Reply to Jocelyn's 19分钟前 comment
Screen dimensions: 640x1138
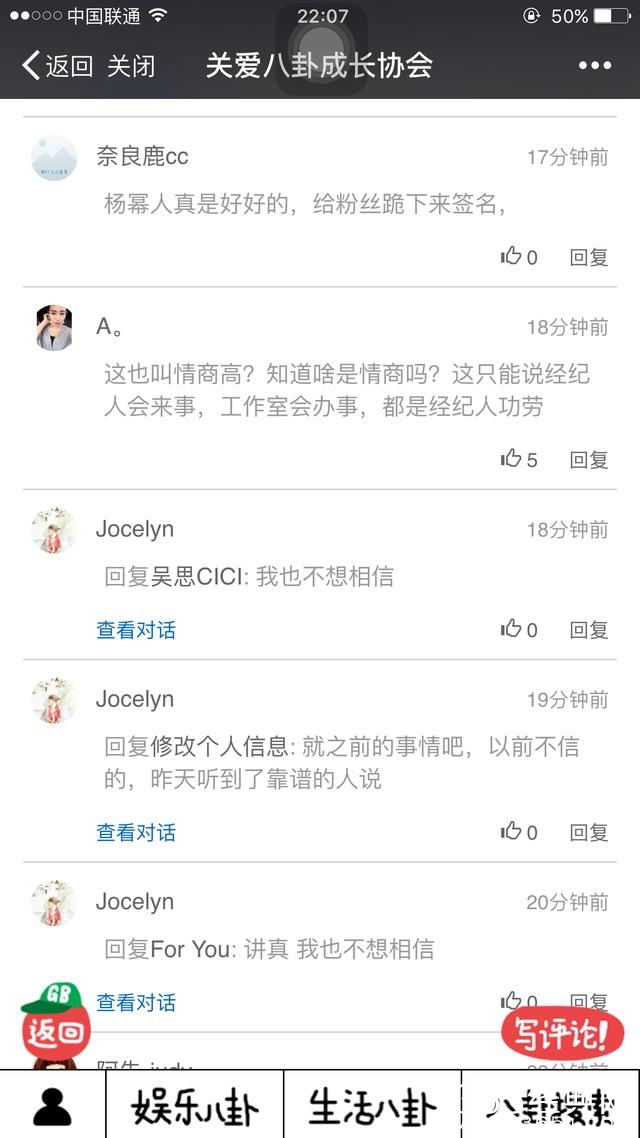point(589,832)
